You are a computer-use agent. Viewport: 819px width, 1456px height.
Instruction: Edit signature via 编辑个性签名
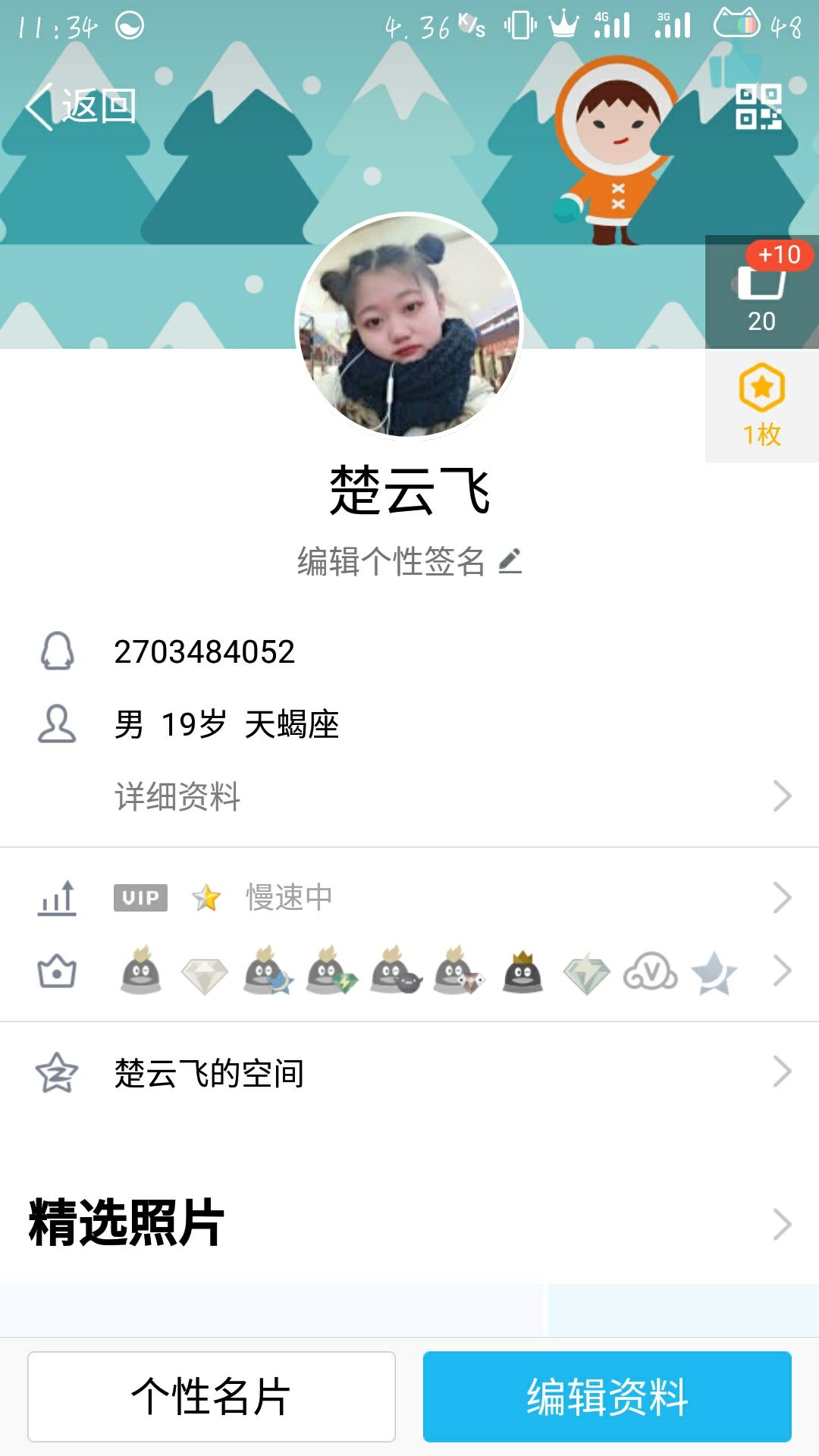click(x=409, y=562)
